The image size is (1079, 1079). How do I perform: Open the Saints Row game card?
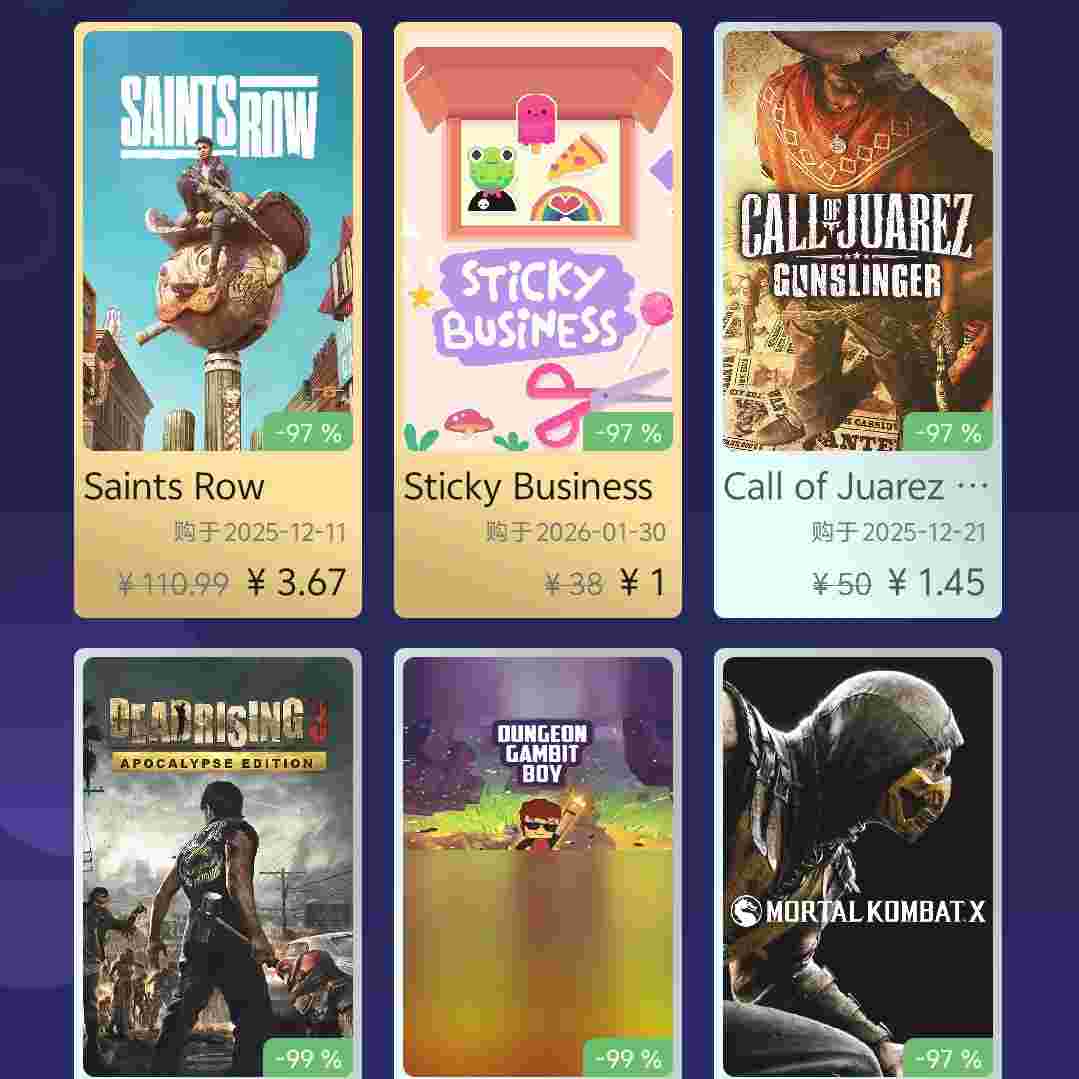(218, 320)
